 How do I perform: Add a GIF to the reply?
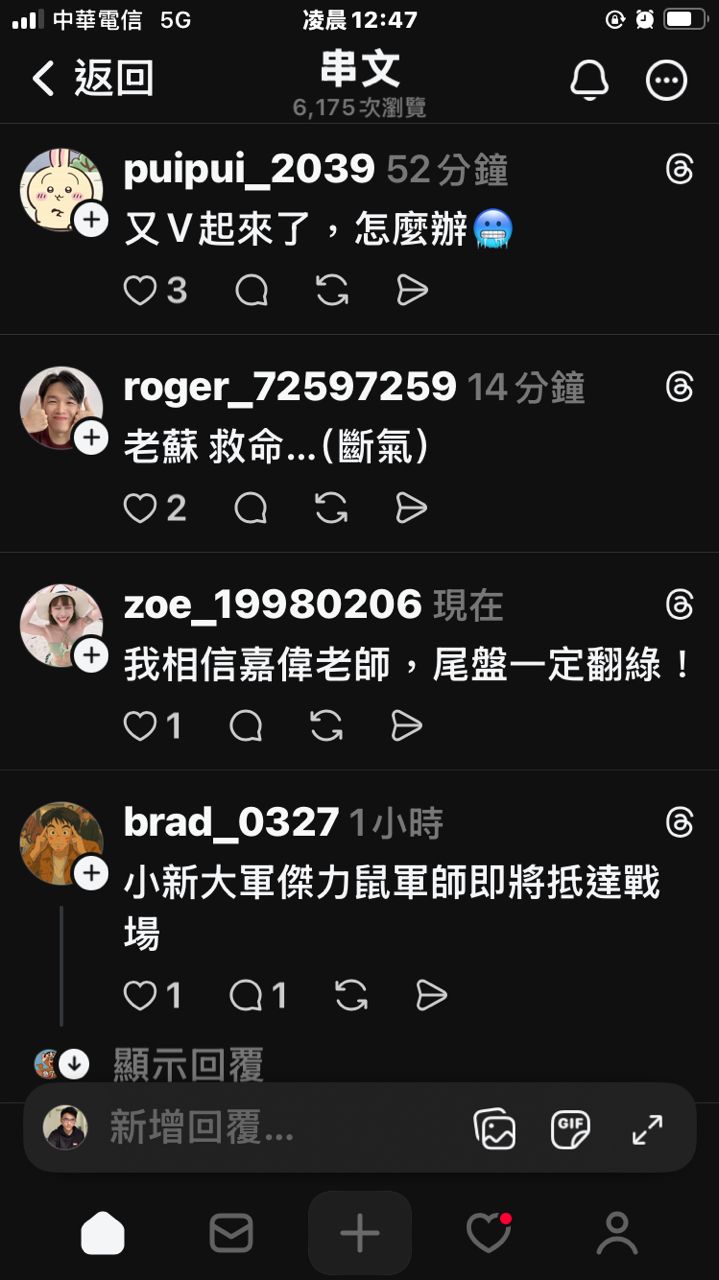[x=570, y=1129]
